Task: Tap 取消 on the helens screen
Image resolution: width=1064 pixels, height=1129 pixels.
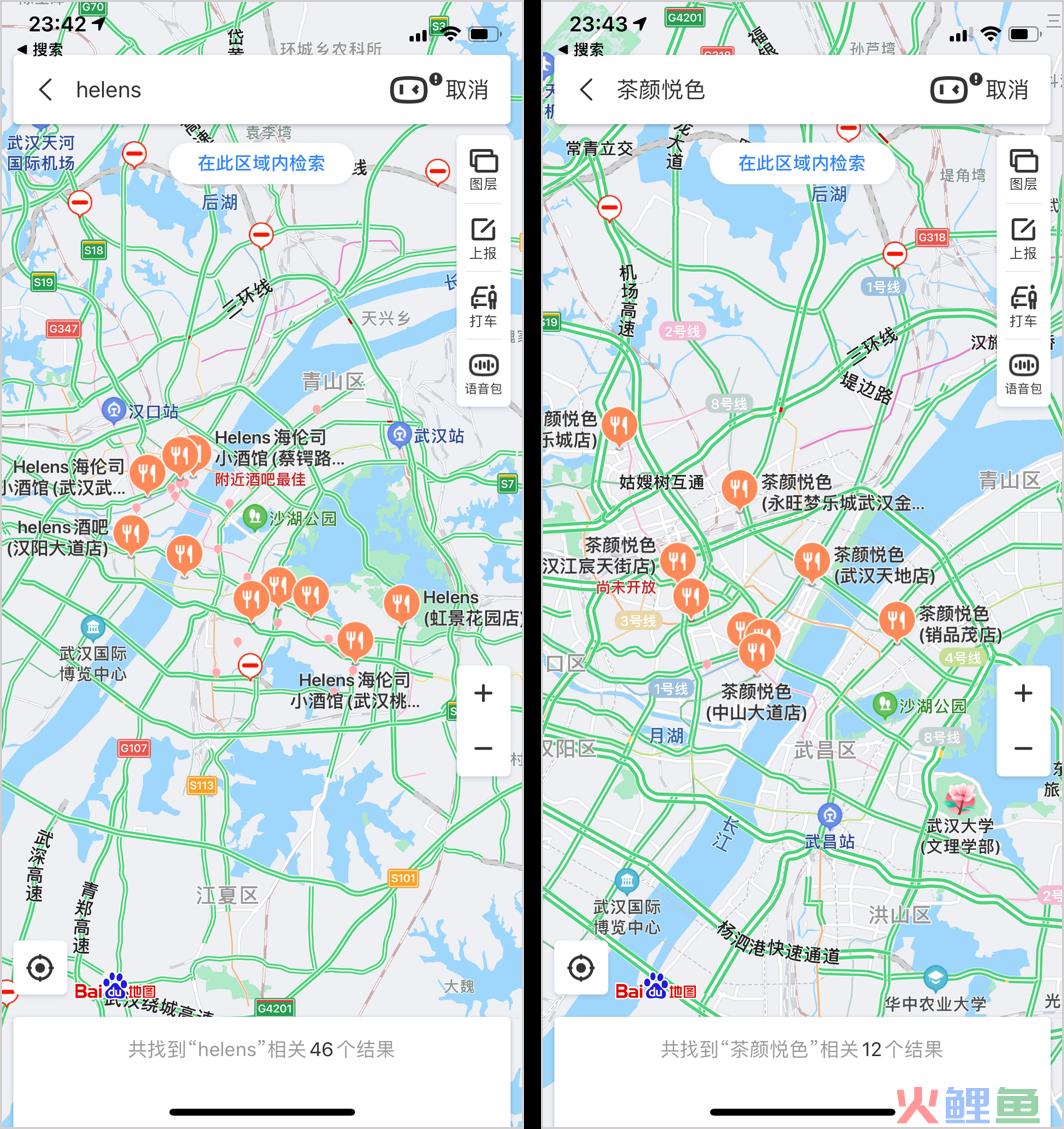Action: tap(467, 90)
